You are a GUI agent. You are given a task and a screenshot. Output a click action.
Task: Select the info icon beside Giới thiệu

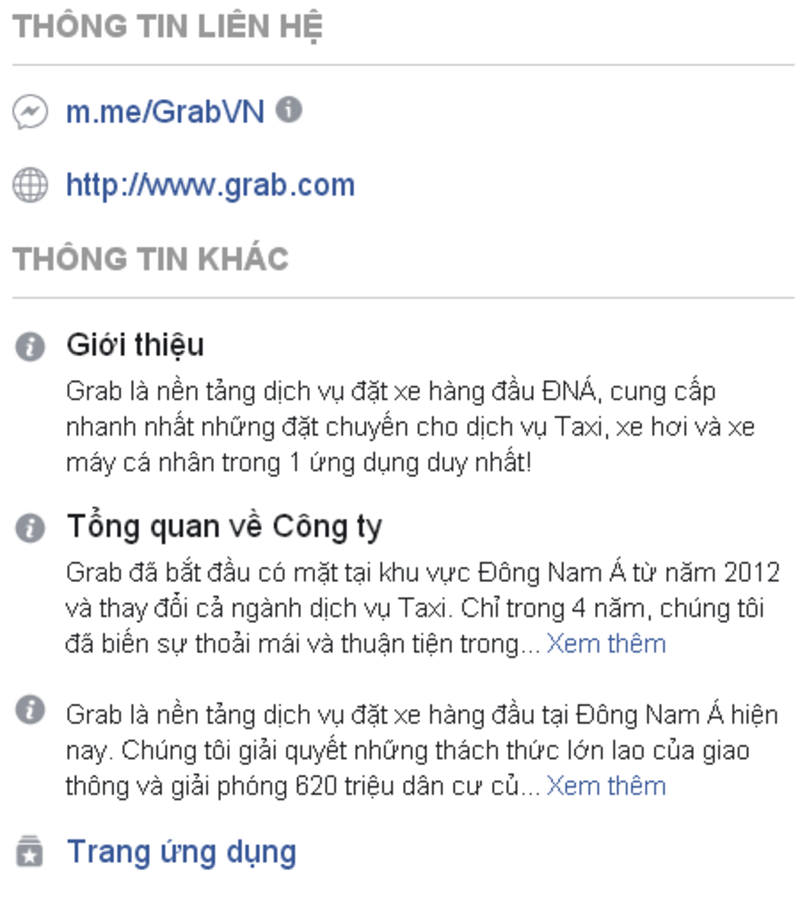coord(30,344)
